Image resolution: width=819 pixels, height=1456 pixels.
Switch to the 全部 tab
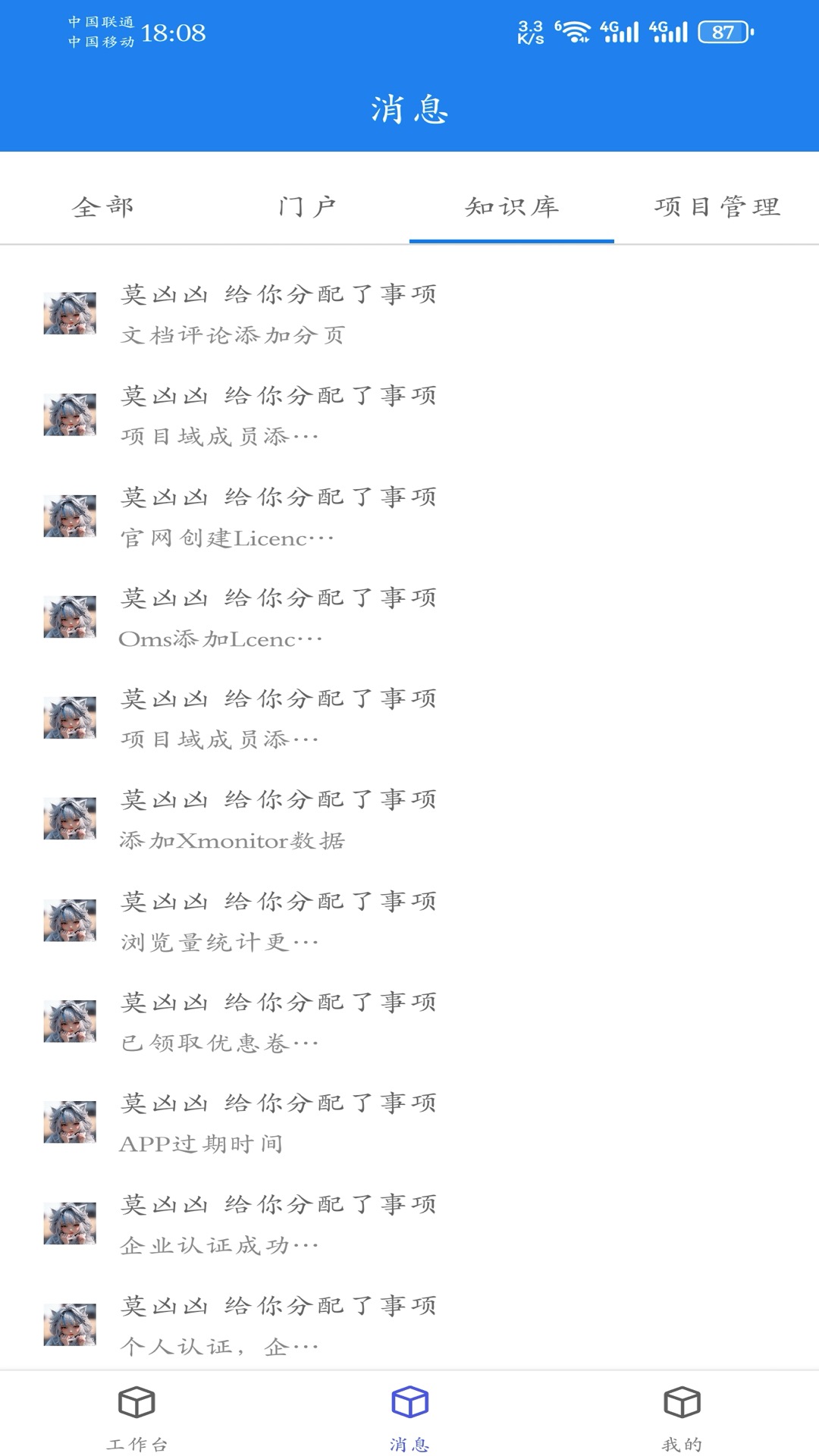pos(102,206)
